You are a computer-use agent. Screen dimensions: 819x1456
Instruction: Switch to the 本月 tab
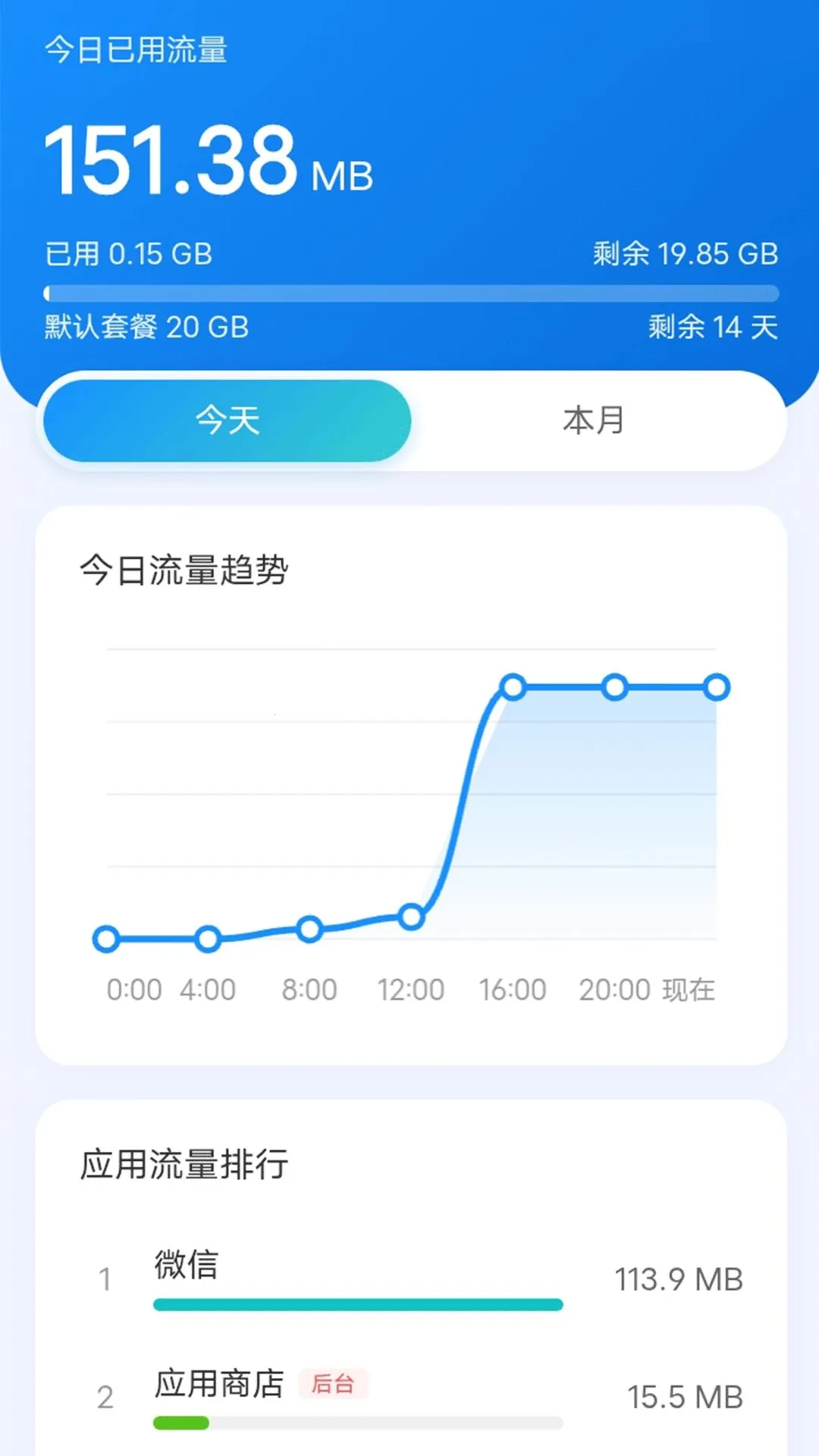coord(595,421)
